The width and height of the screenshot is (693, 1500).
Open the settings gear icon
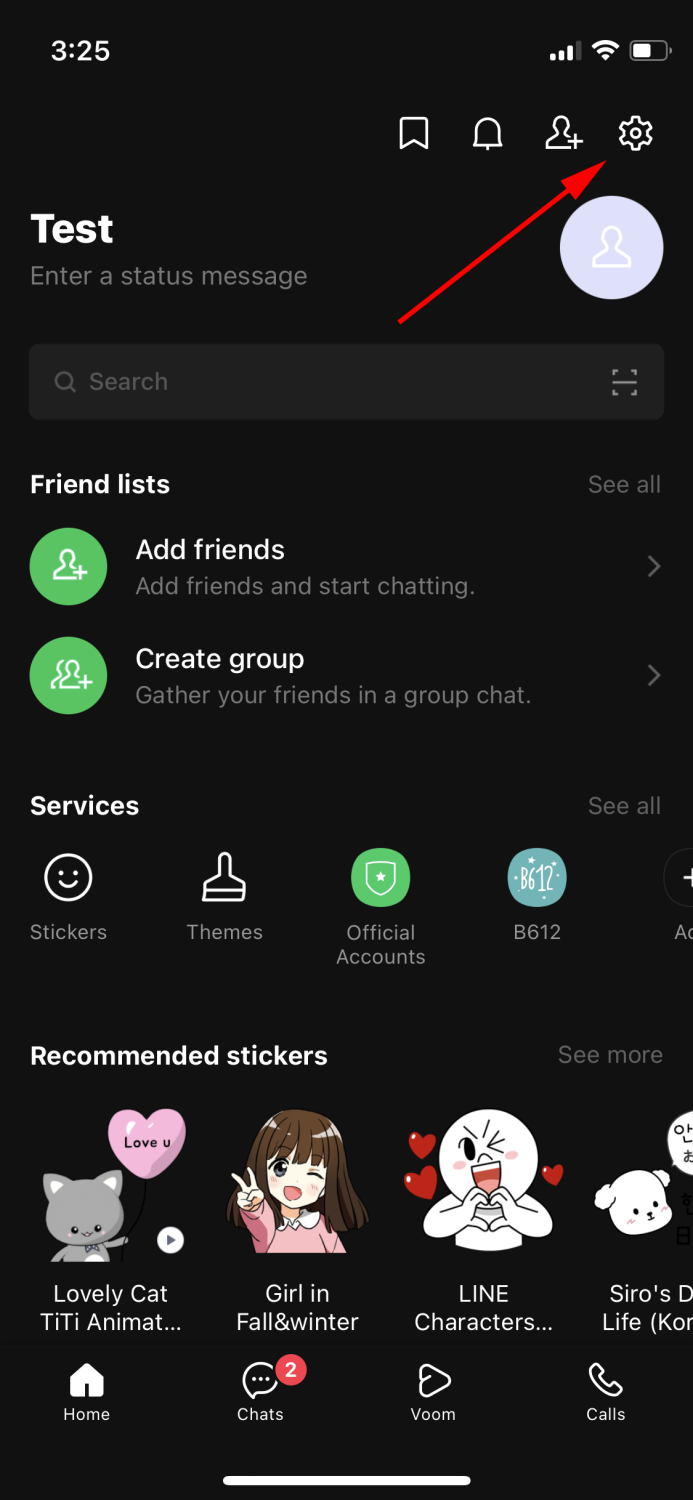pyautogui.click(x=635, y=133)
